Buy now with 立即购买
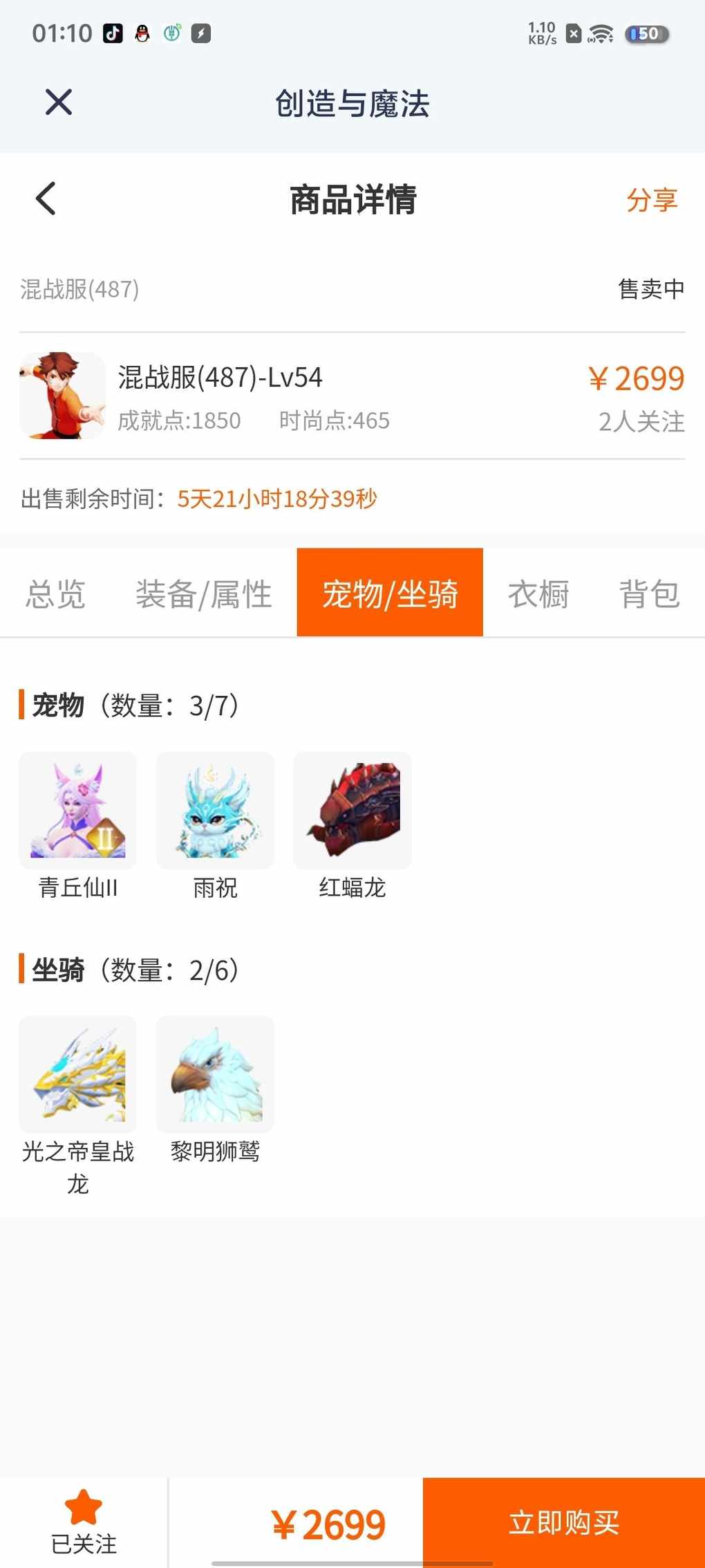The height and width of the screenshot is (1568, 705). [x=563, y=1522]
